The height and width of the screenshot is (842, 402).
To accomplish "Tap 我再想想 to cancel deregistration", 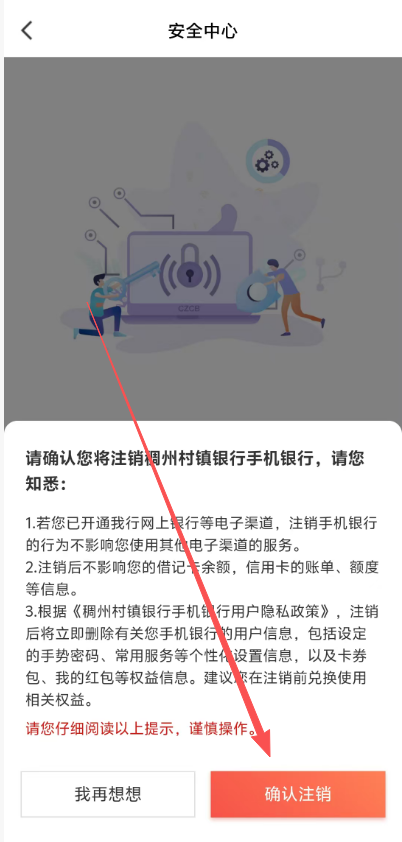I will click(108, 794).
